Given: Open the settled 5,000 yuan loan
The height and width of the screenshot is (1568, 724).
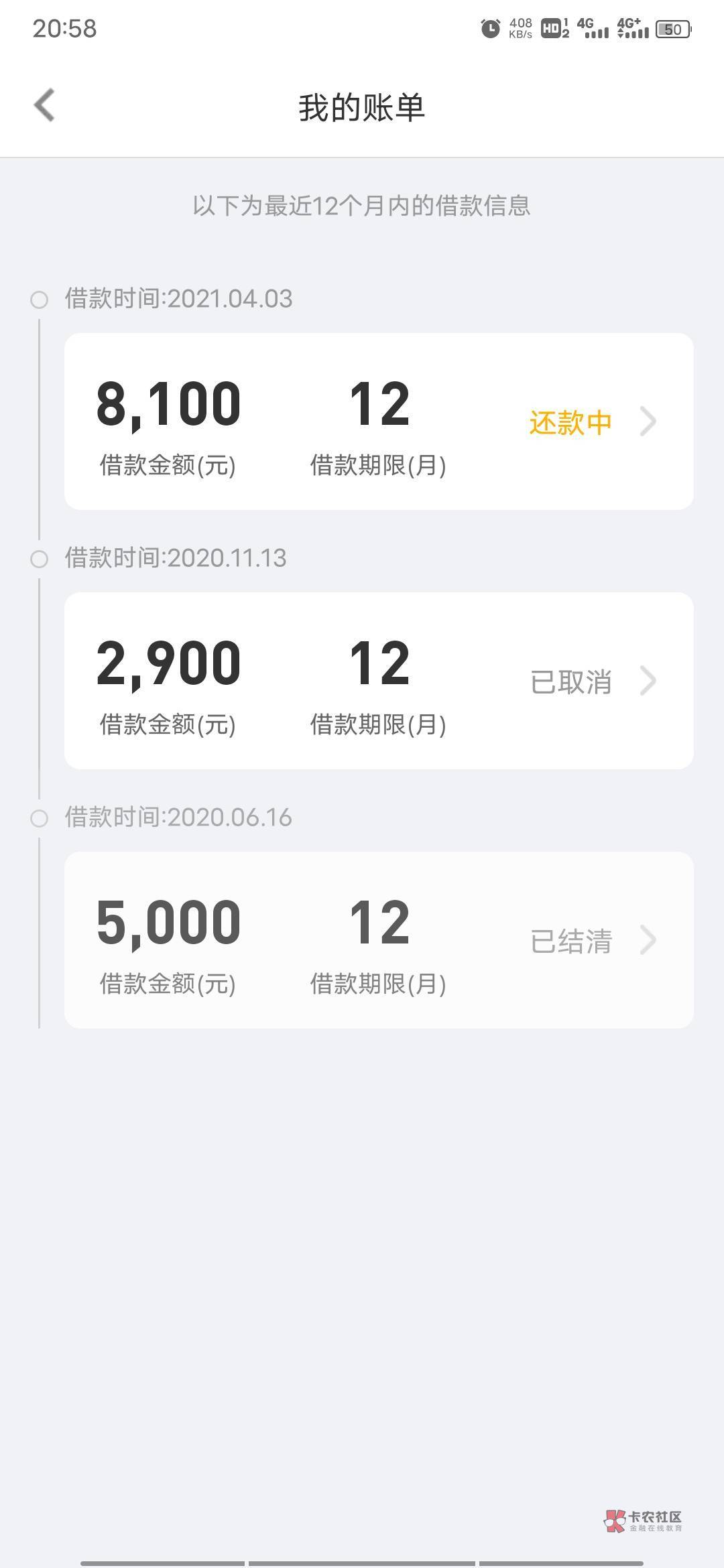Looking at the screenshot, I should (x=379, y=940).
